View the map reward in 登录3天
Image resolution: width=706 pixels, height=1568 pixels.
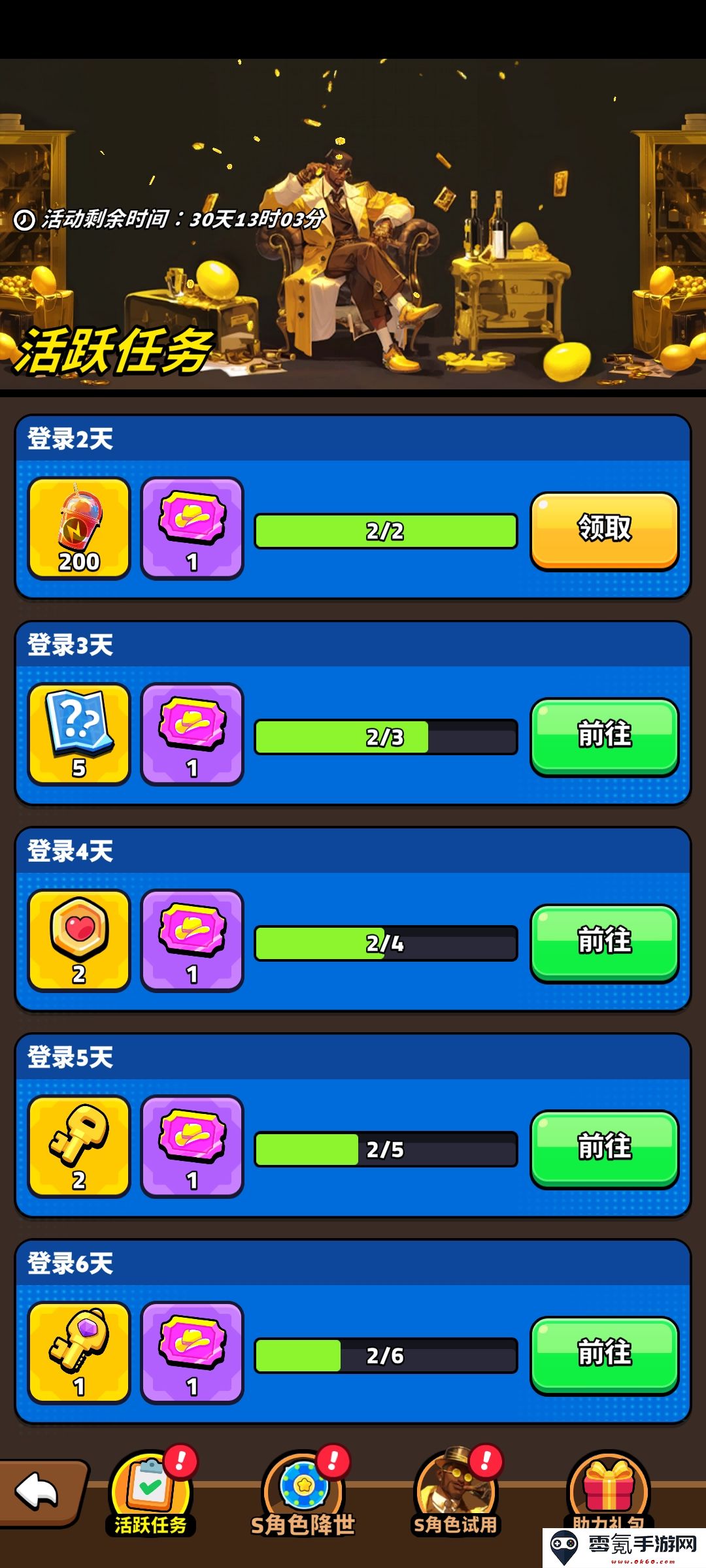[79, 734]
